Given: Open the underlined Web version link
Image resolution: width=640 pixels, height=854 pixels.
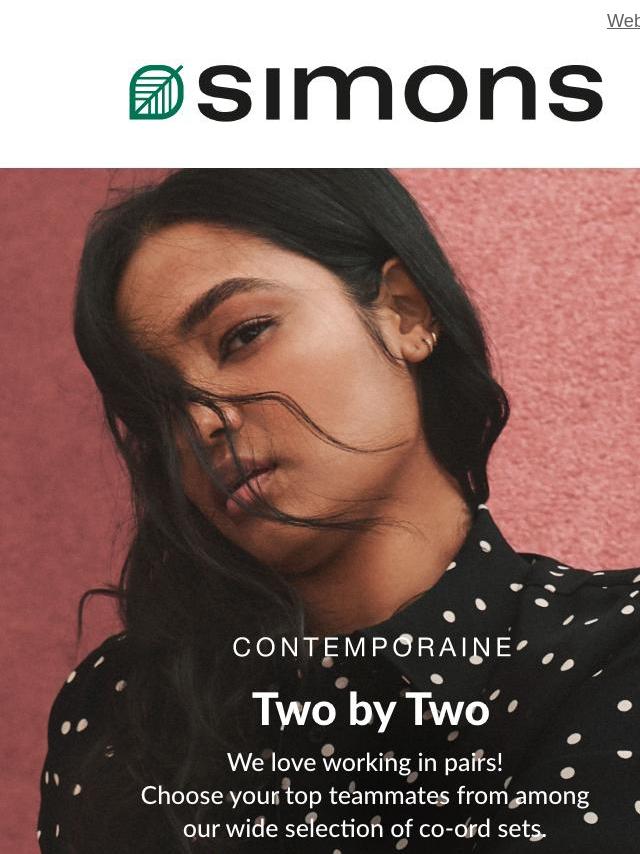Looking at the screenshot, I should [623, 21].
